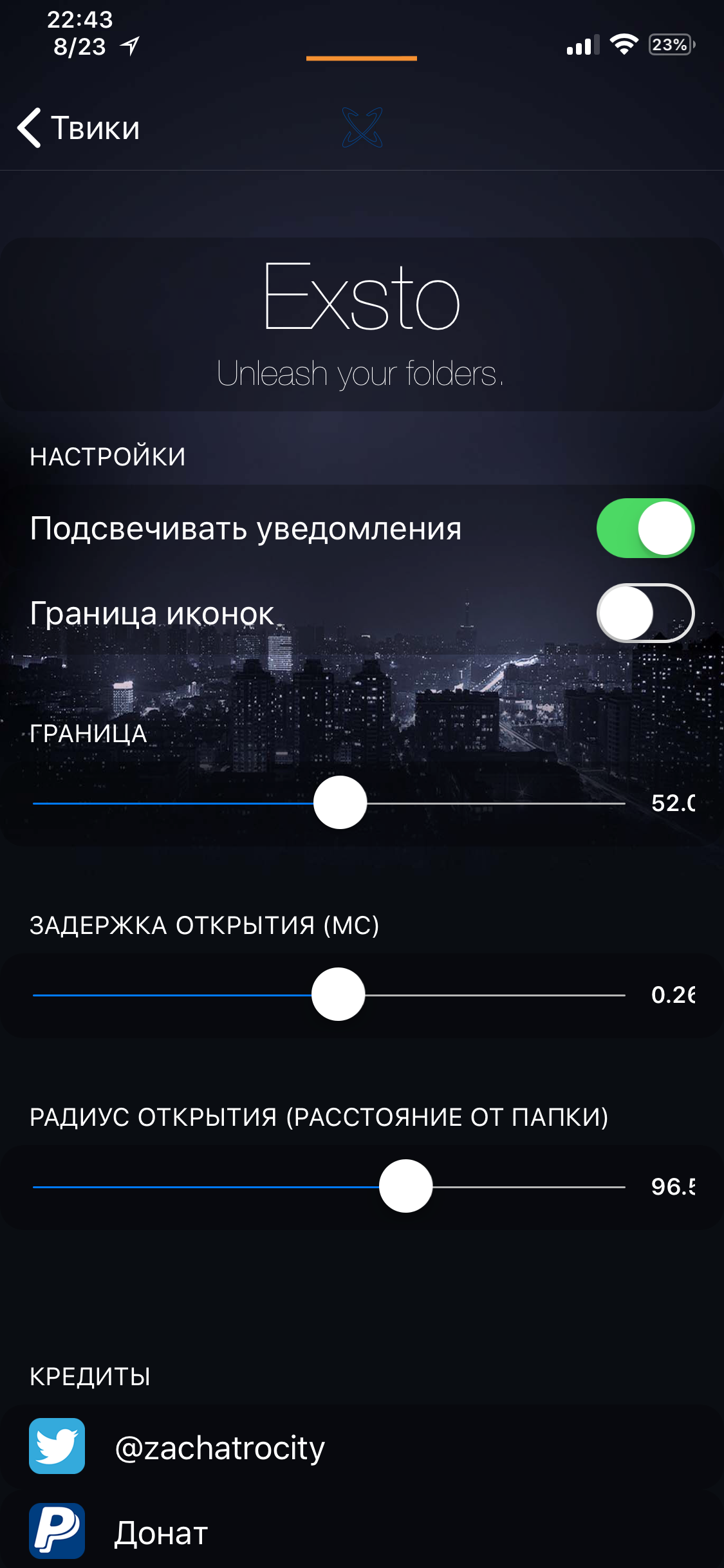Go back to Твики
Screen dimensions: 724x1568
coord(79,127)
